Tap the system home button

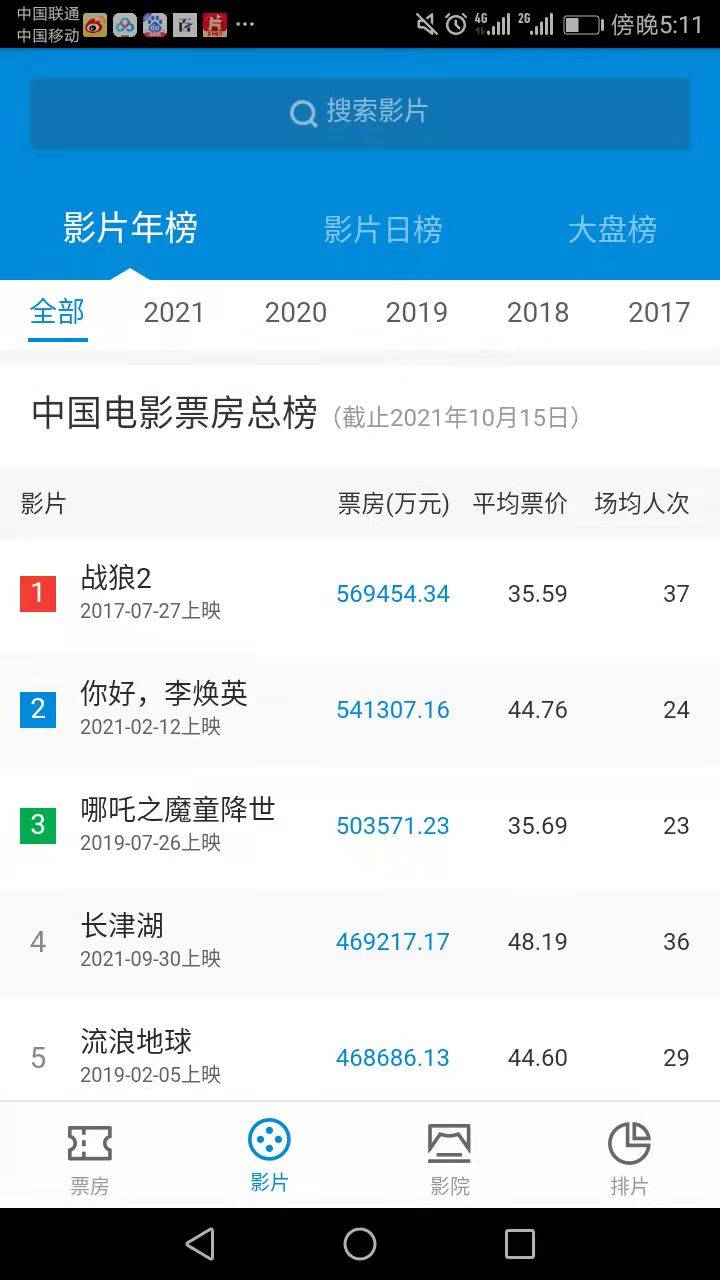pos(360,1244)
